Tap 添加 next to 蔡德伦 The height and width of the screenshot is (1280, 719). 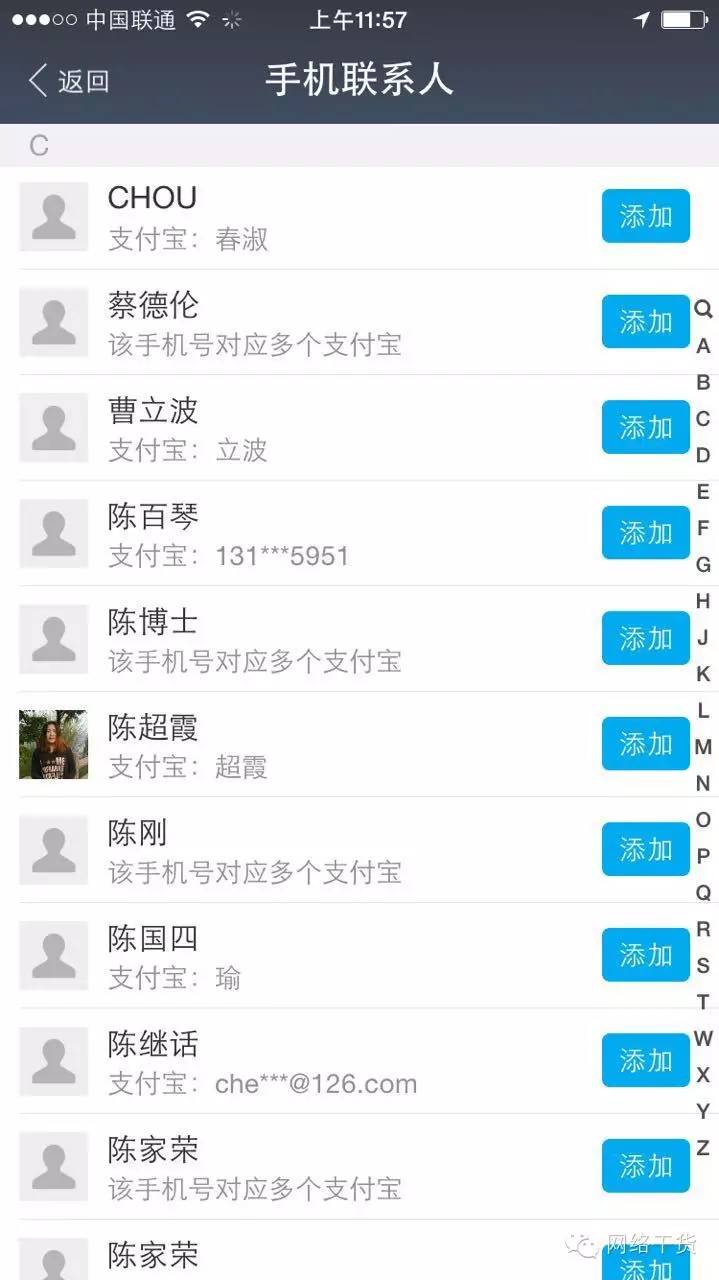click(645, 322)
